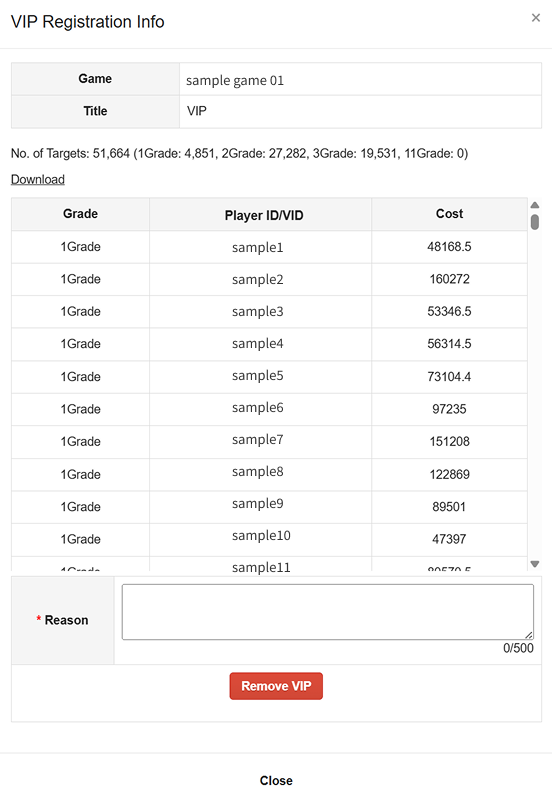Close the dialog with the X icon

tap(536, 18)
